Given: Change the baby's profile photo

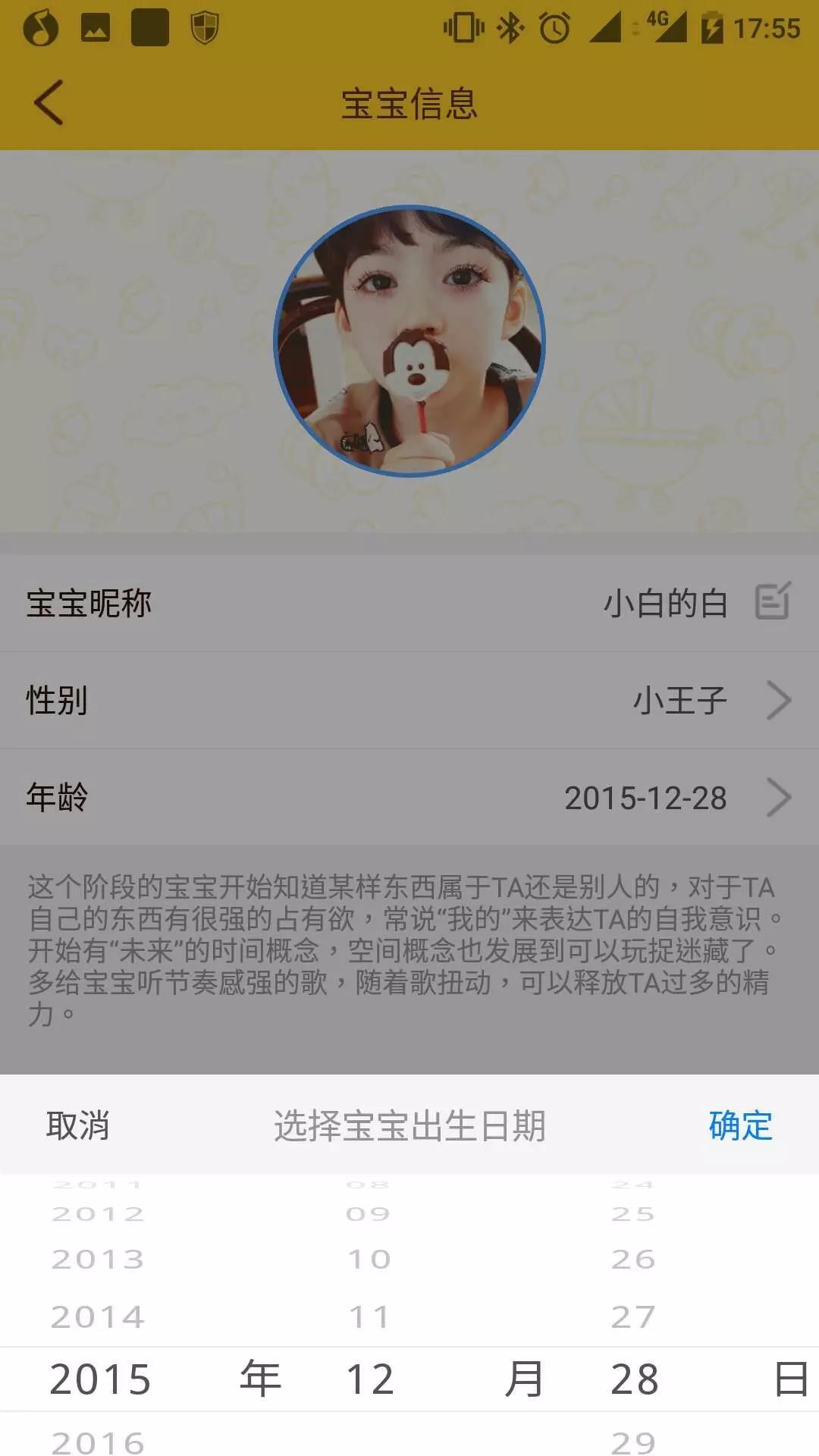Looking at the screenshot, I should (409, 341).
